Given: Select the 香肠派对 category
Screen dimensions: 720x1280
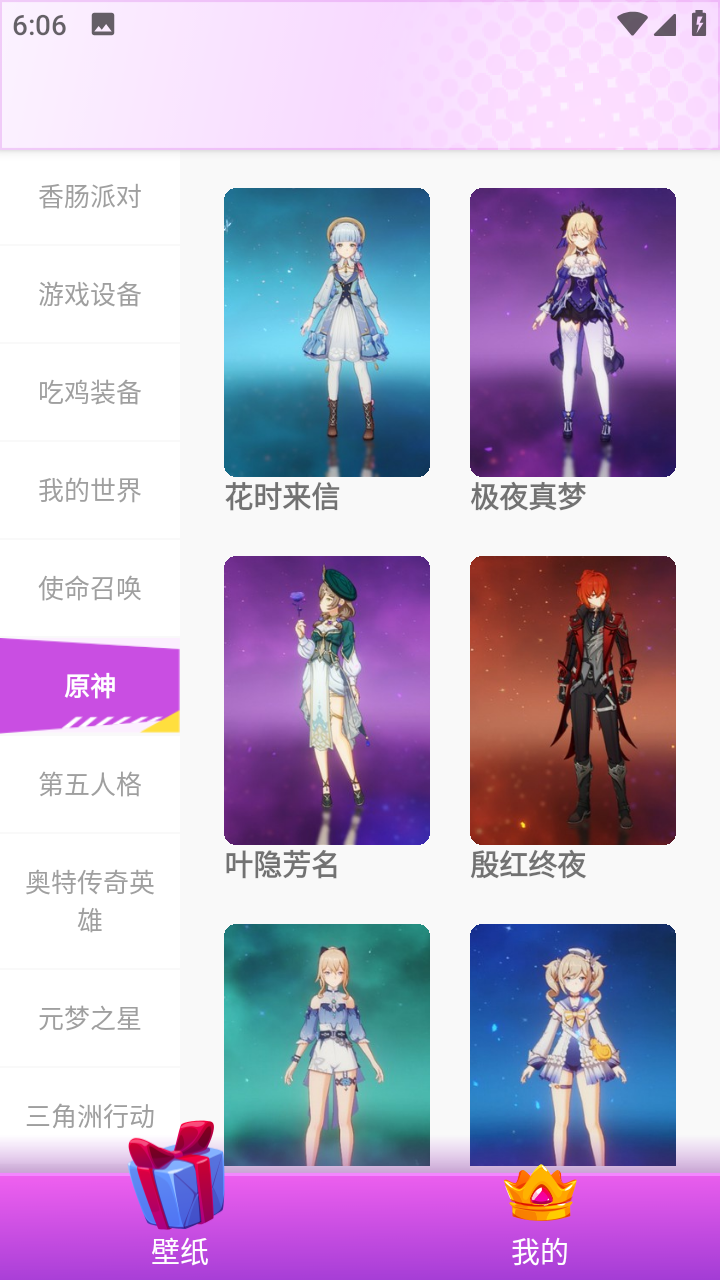Looking at the screenshot, I should click(x=90, y=197).
